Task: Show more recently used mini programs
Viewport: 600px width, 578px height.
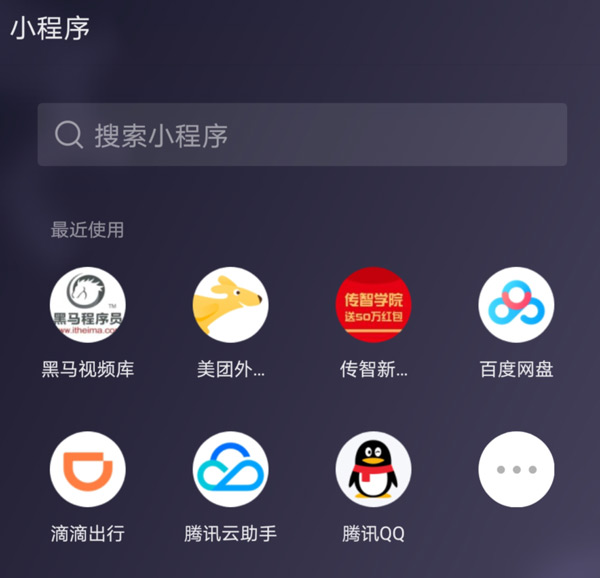Action: [x=516, y=470]
